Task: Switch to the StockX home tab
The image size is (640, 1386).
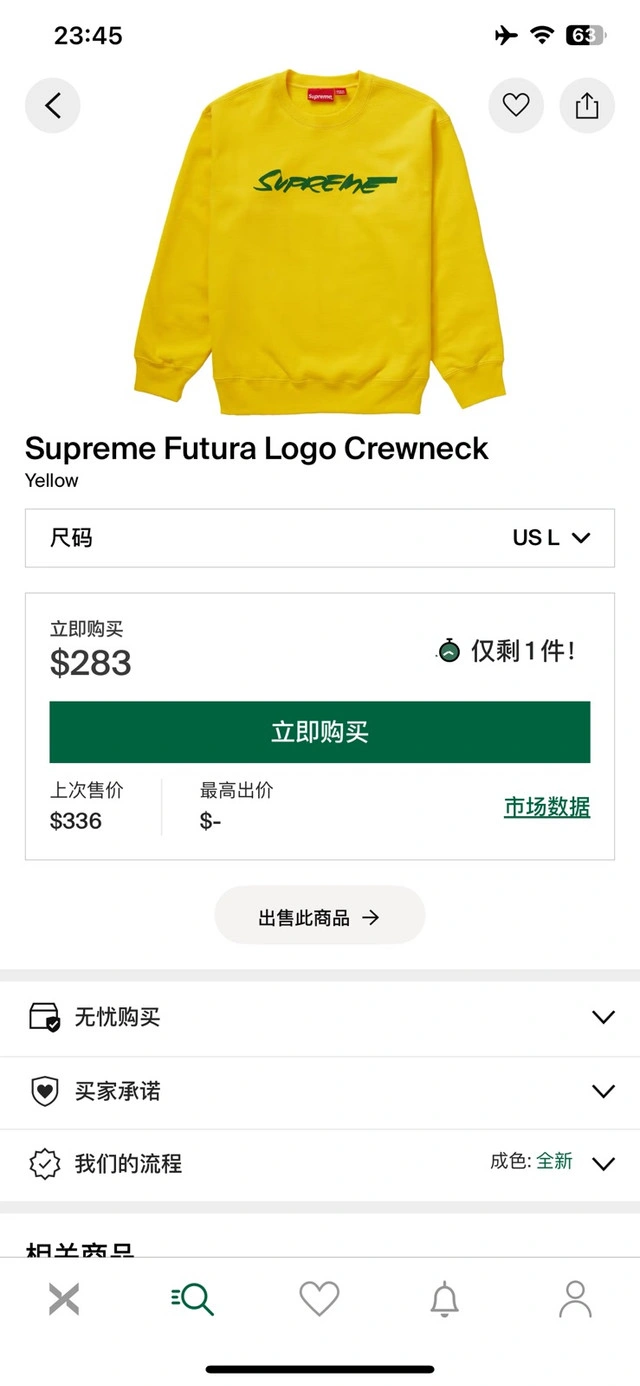Action: (64, 1300)
